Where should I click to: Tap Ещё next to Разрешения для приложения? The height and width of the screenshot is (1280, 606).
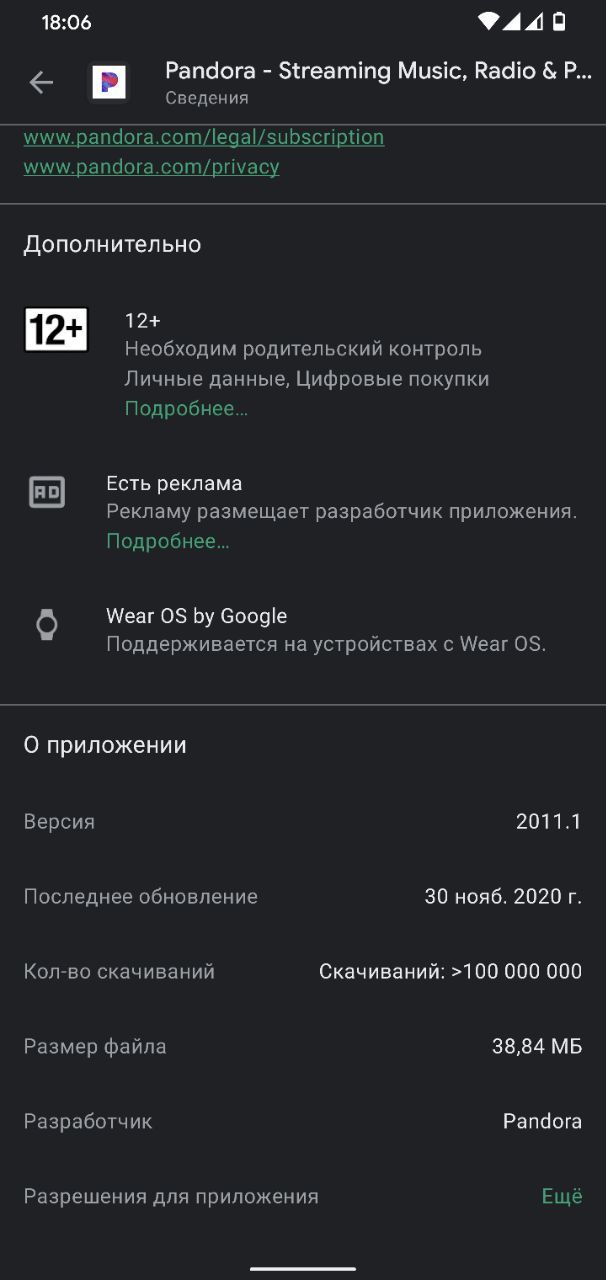[x=562, y=1196]
